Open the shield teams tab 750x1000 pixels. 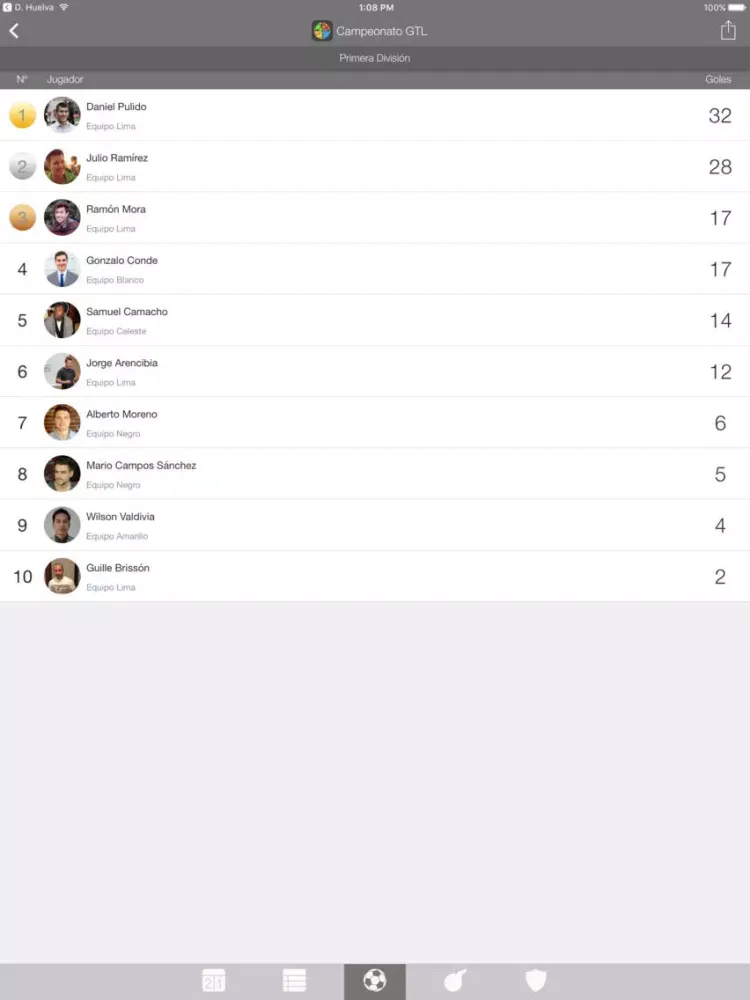tap(536, 981)
